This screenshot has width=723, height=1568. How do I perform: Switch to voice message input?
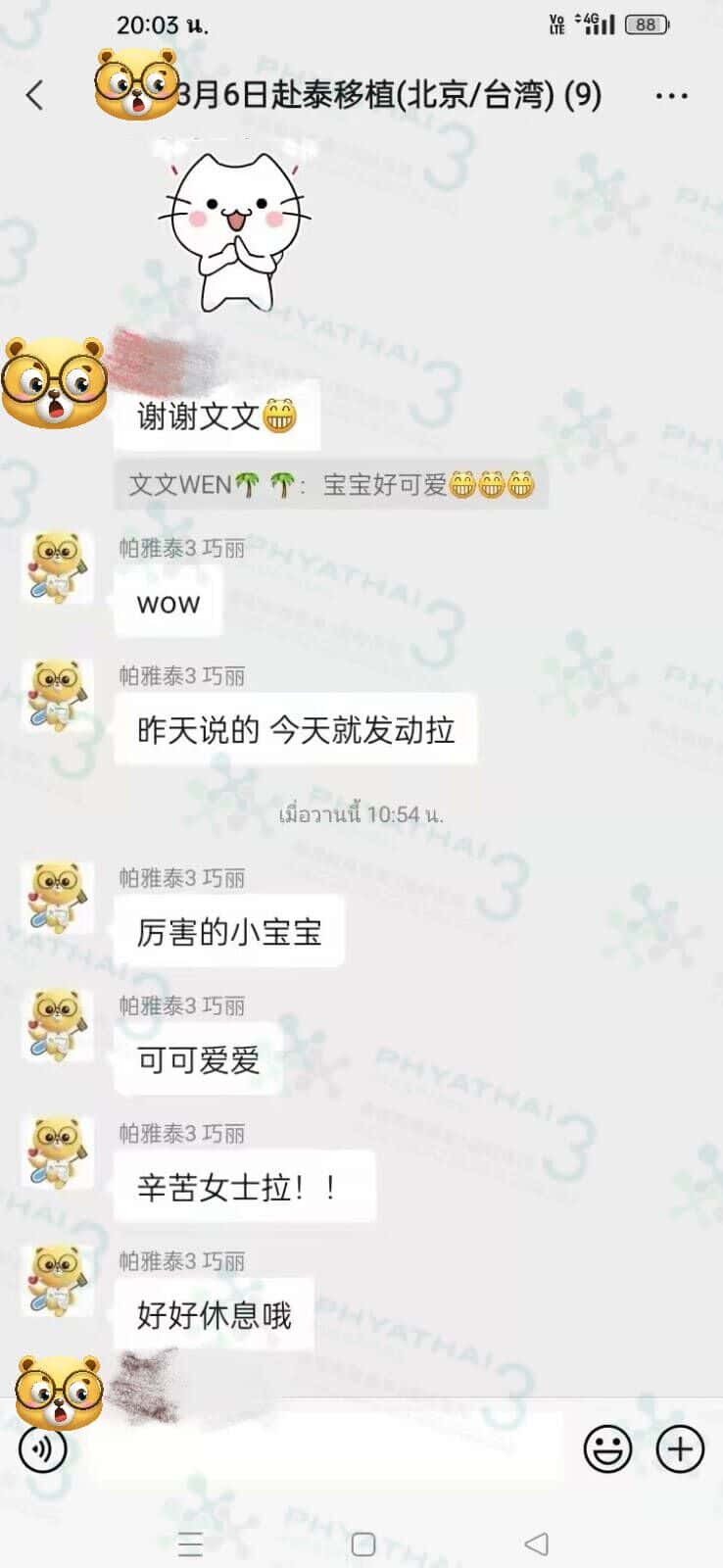pyautogui.click(x=43, y=1449)
